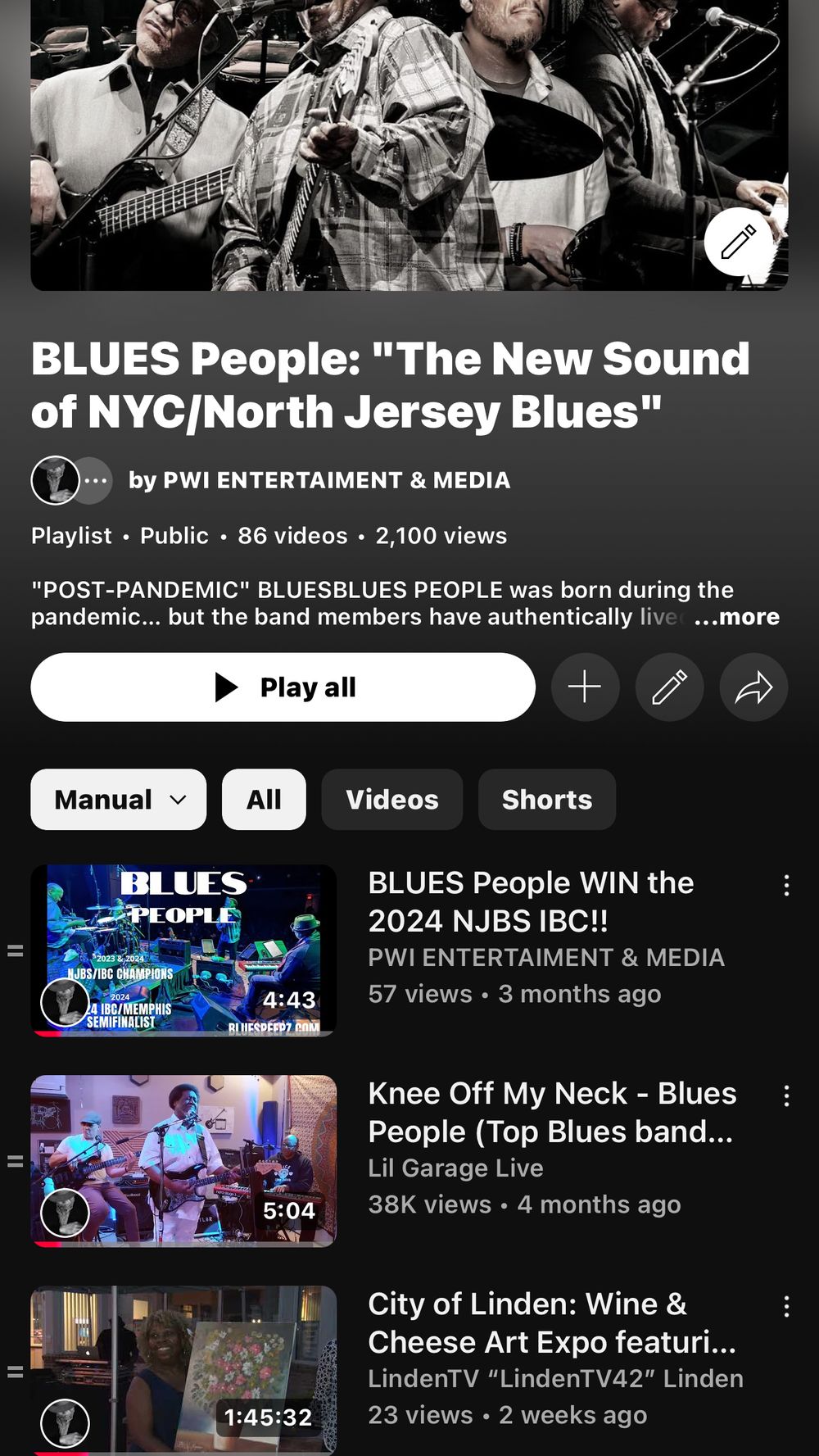The height and width of the screenshot is (1456, 819).
Task: Edit playlist details with the pencil button
Action: [x=669, y=687]
